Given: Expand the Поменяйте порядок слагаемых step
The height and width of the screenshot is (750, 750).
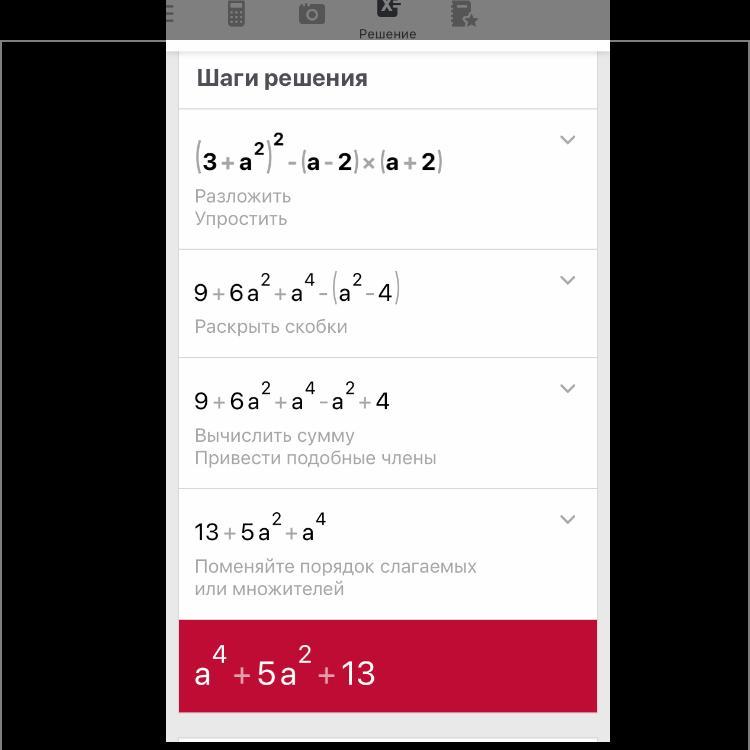Looking at the screenshot, I should pyautogui.click(x=567, y=519).
